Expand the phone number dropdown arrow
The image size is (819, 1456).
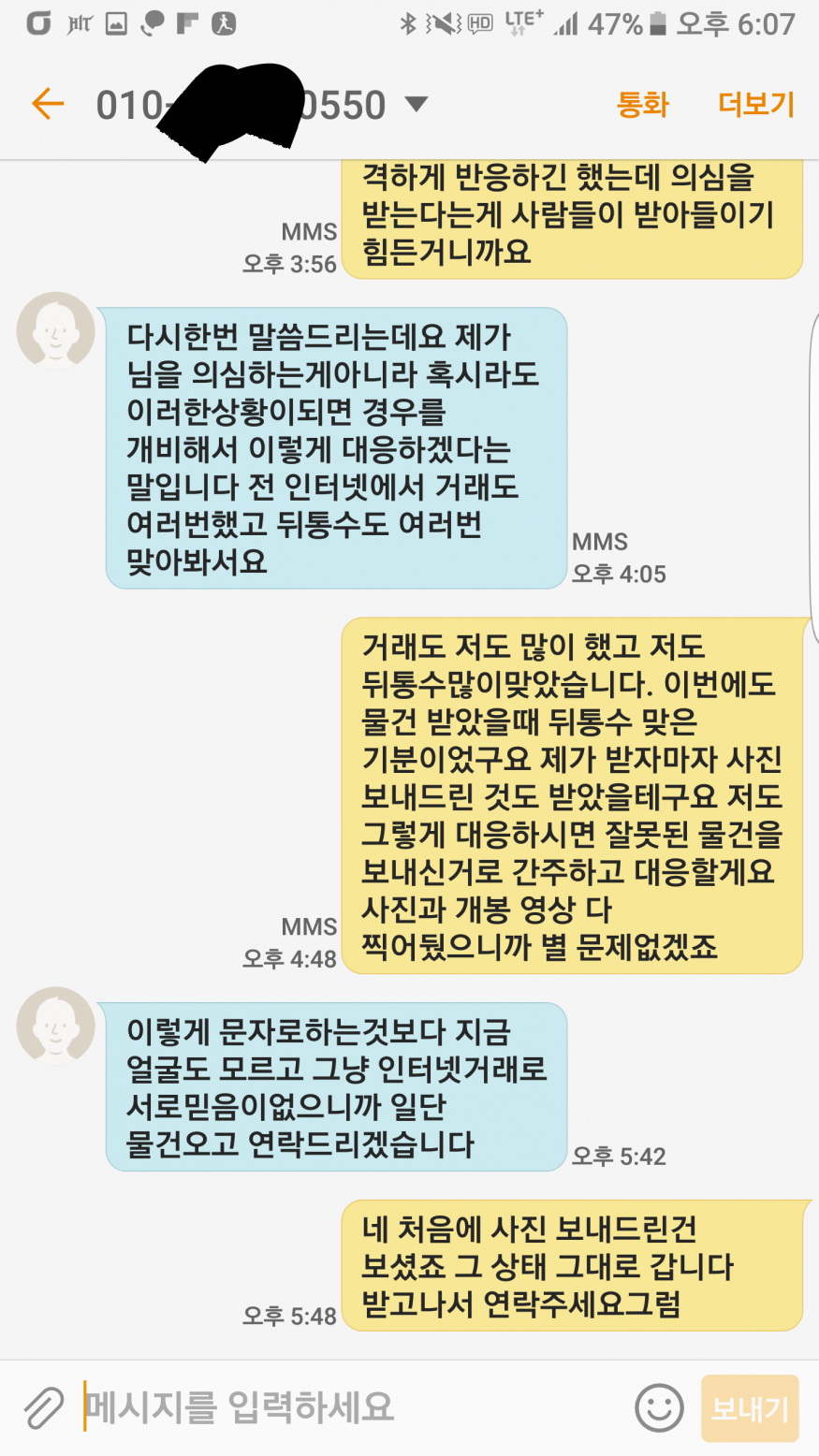416,104
